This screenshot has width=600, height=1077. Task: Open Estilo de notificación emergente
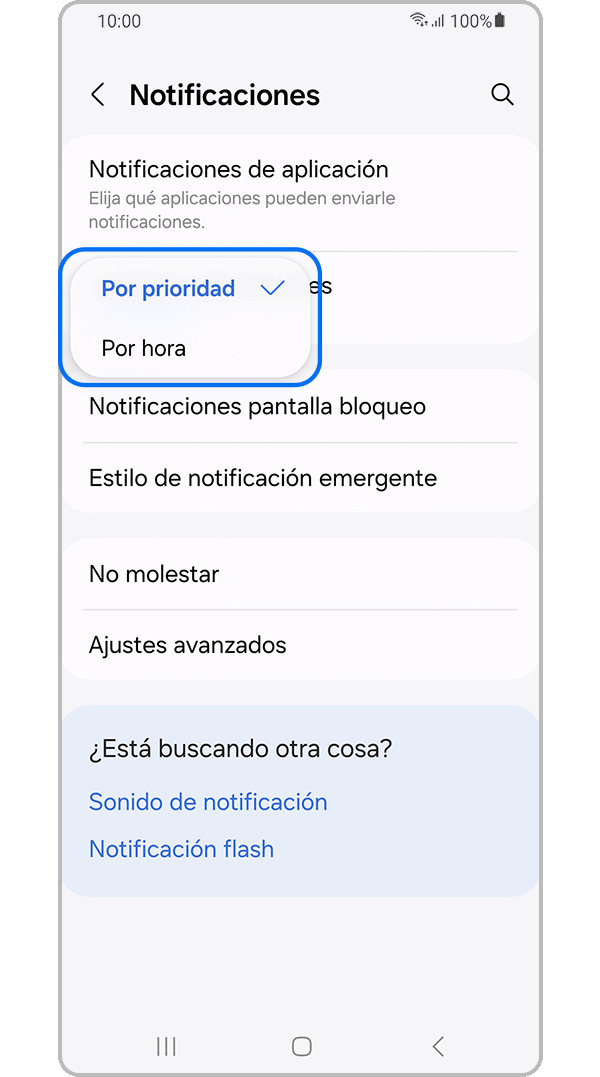262,478
